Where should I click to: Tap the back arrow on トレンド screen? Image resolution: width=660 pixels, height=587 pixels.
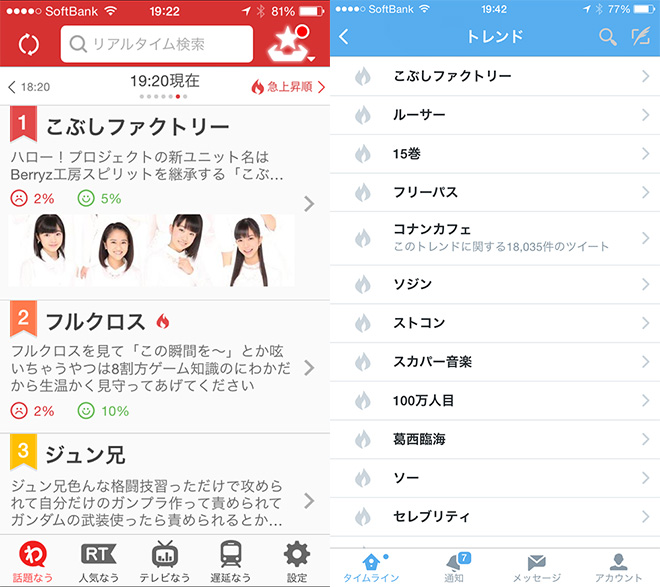[x=345, y=37]
